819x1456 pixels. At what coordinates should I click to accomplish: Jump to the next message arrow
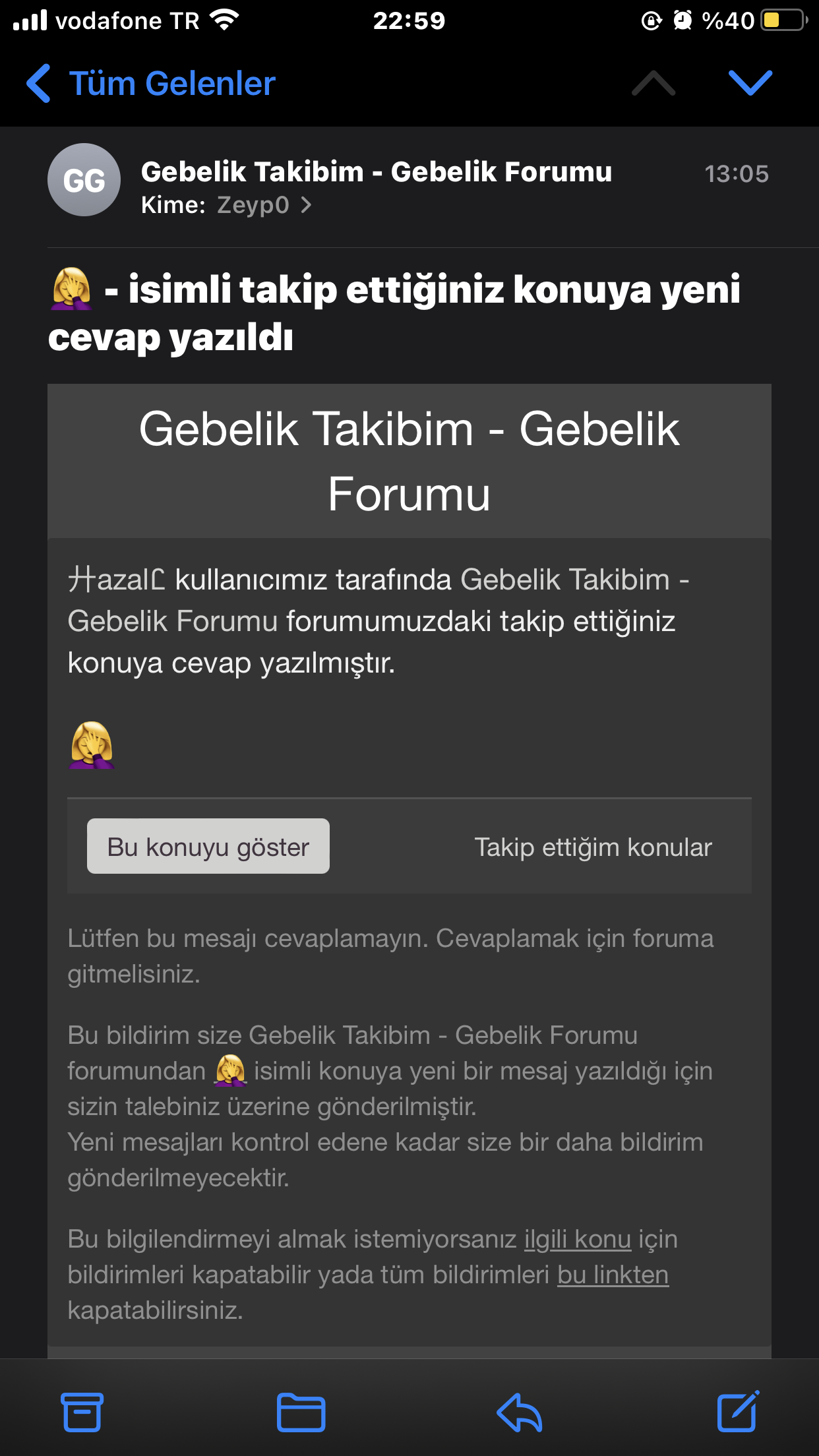pos(750,84)
